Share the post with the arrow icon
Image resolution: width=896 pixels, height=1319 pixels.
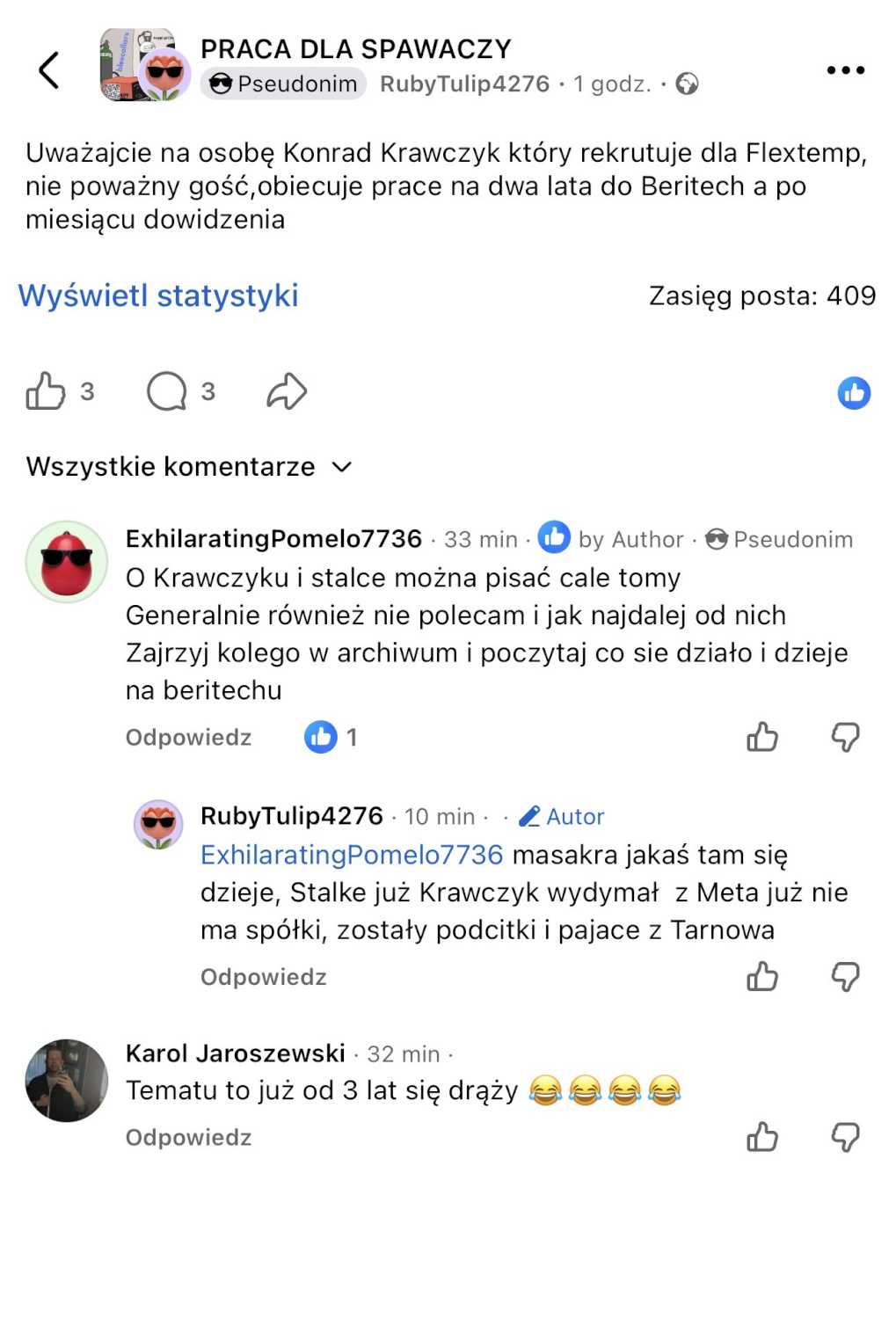tap(287, 391)
